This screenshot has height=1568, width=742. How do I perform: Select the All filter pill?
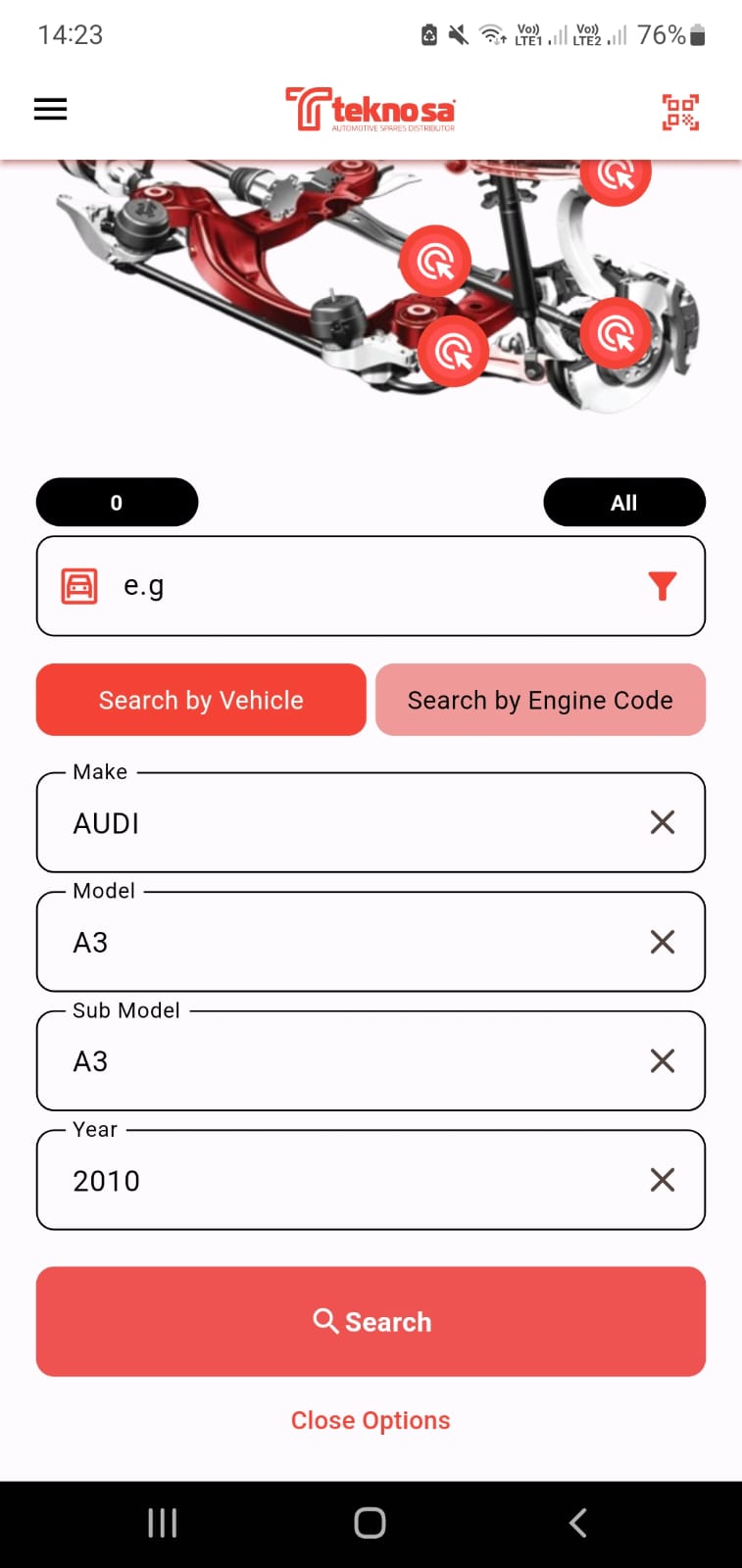tap(624, 502)
